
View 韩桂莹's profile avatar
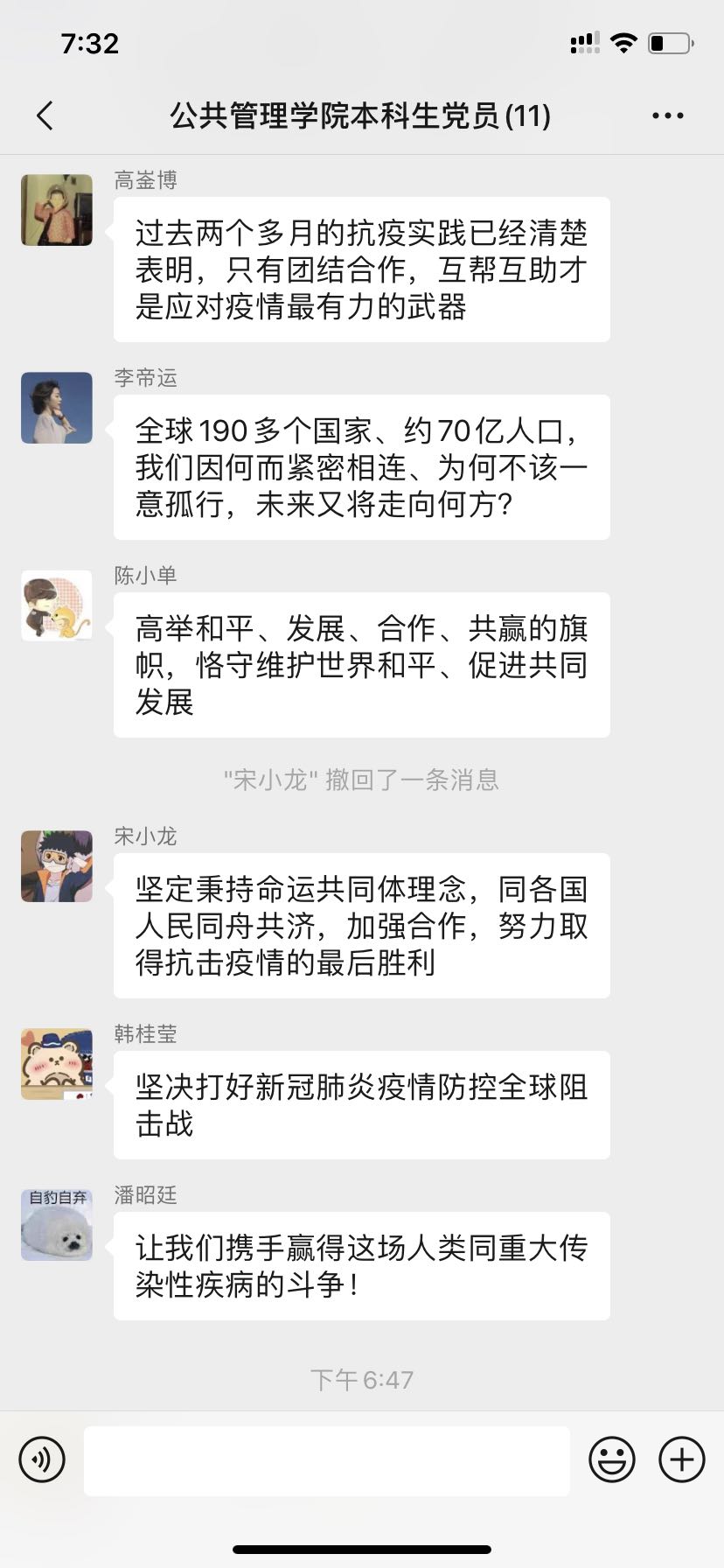[x=57, y=1064]
